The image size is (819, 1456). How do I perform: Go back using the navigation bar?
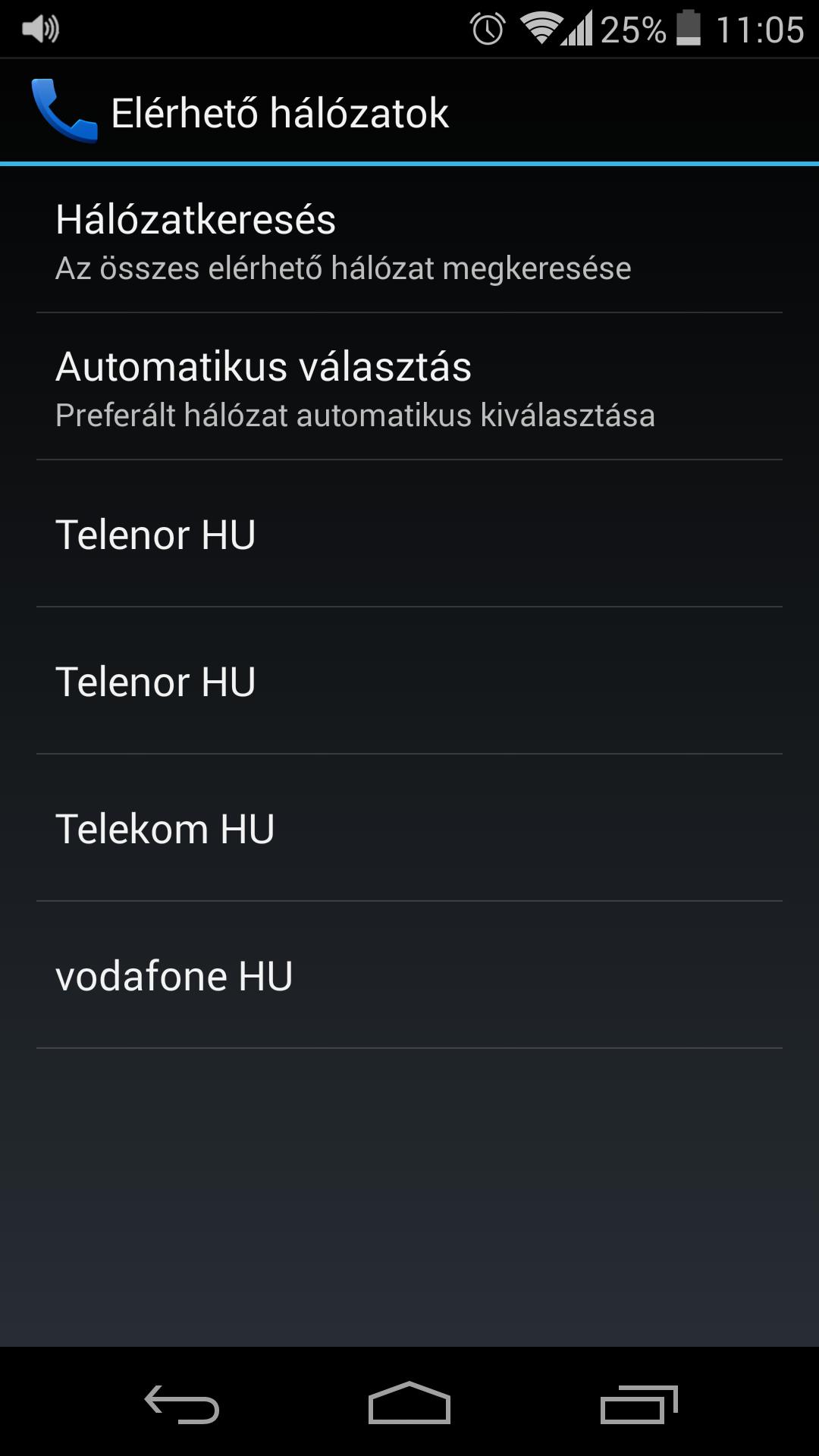coord(182,1404)
